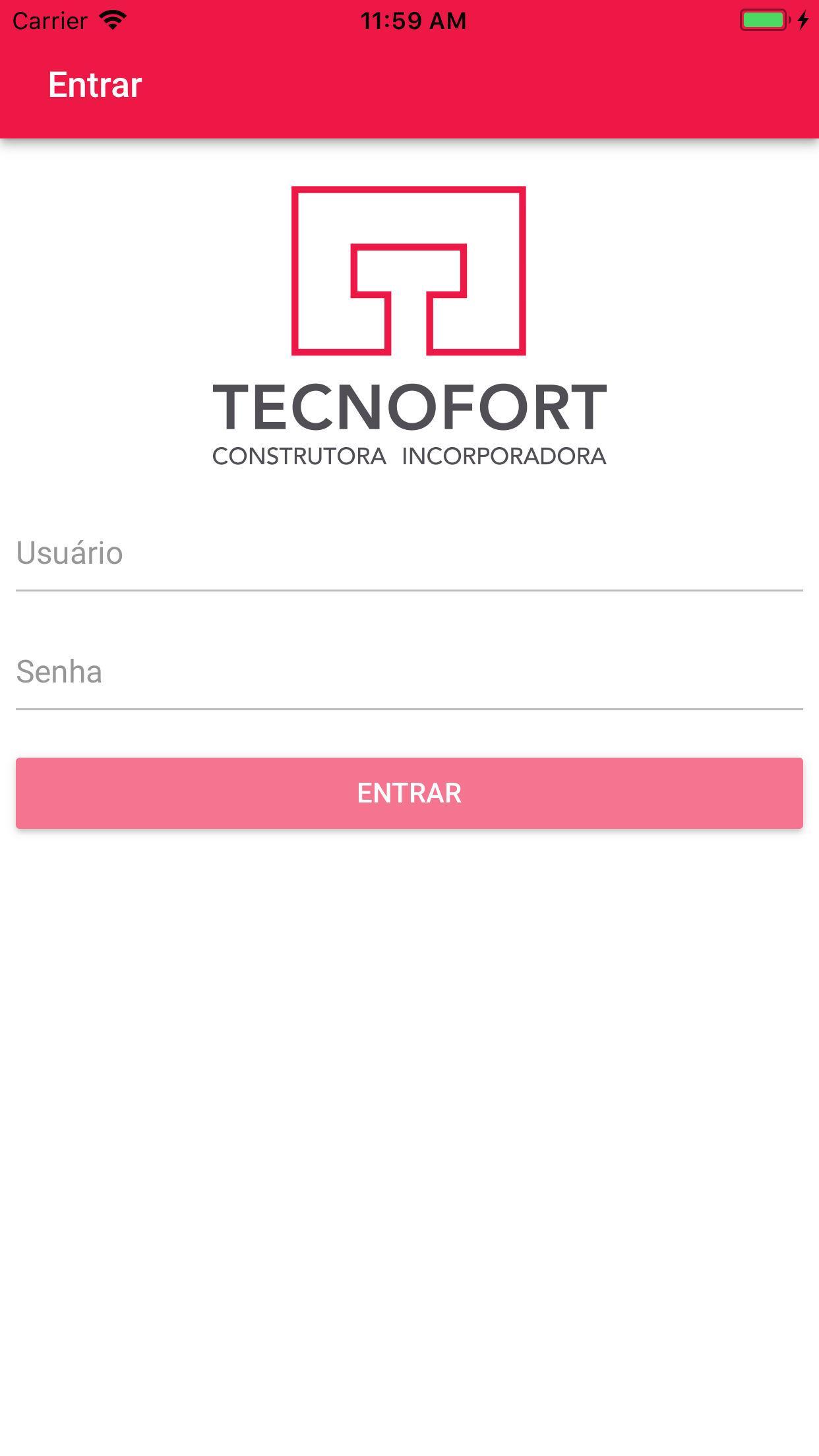
Task: Click inside the Senha placeholder text
Action: tap(59, 673)
